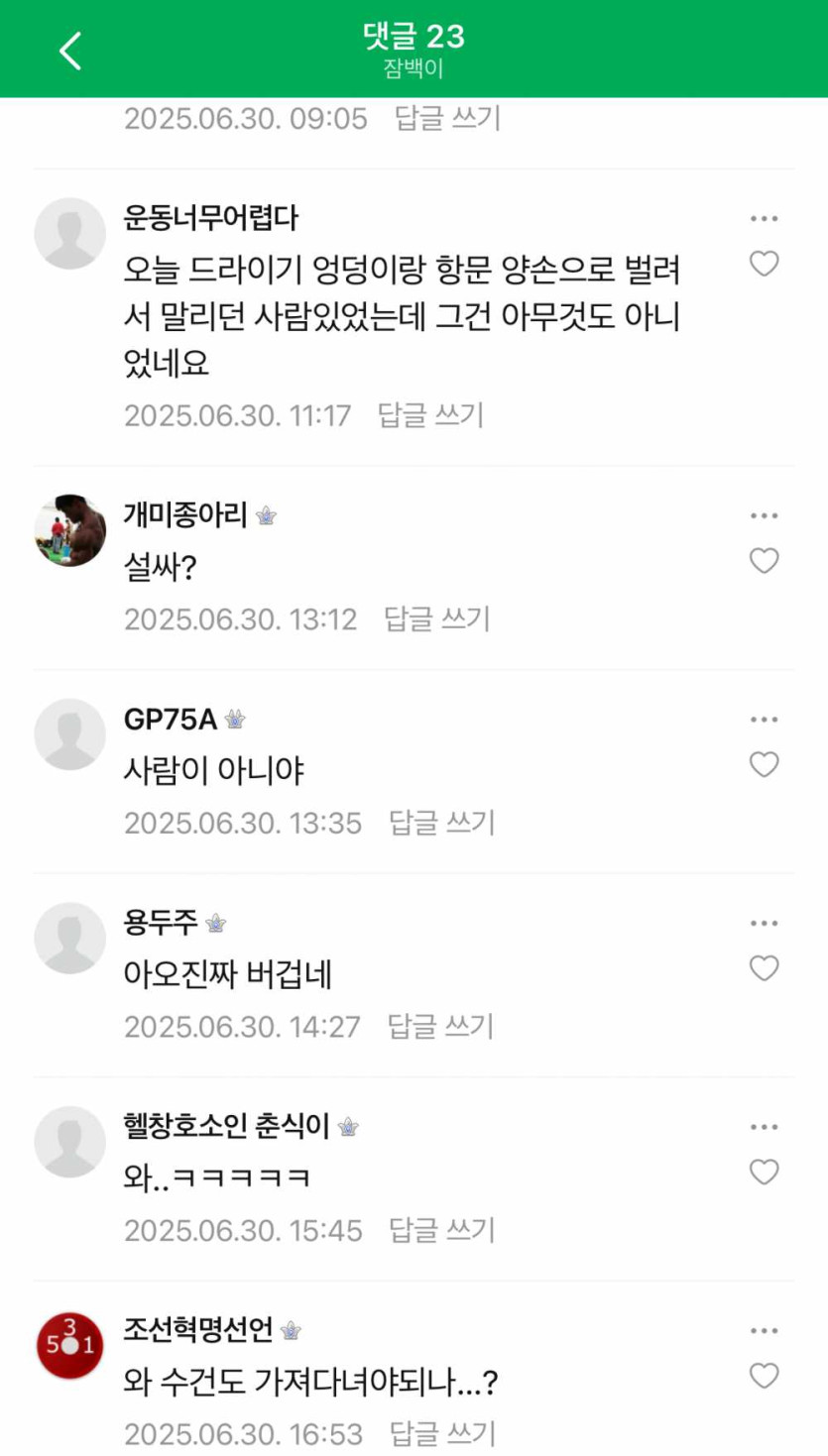Image resolution: width=828 pixels, height=1456 pixels.
Task: Open more options on 용두주's comment
Action: click(x=764, y=923)
